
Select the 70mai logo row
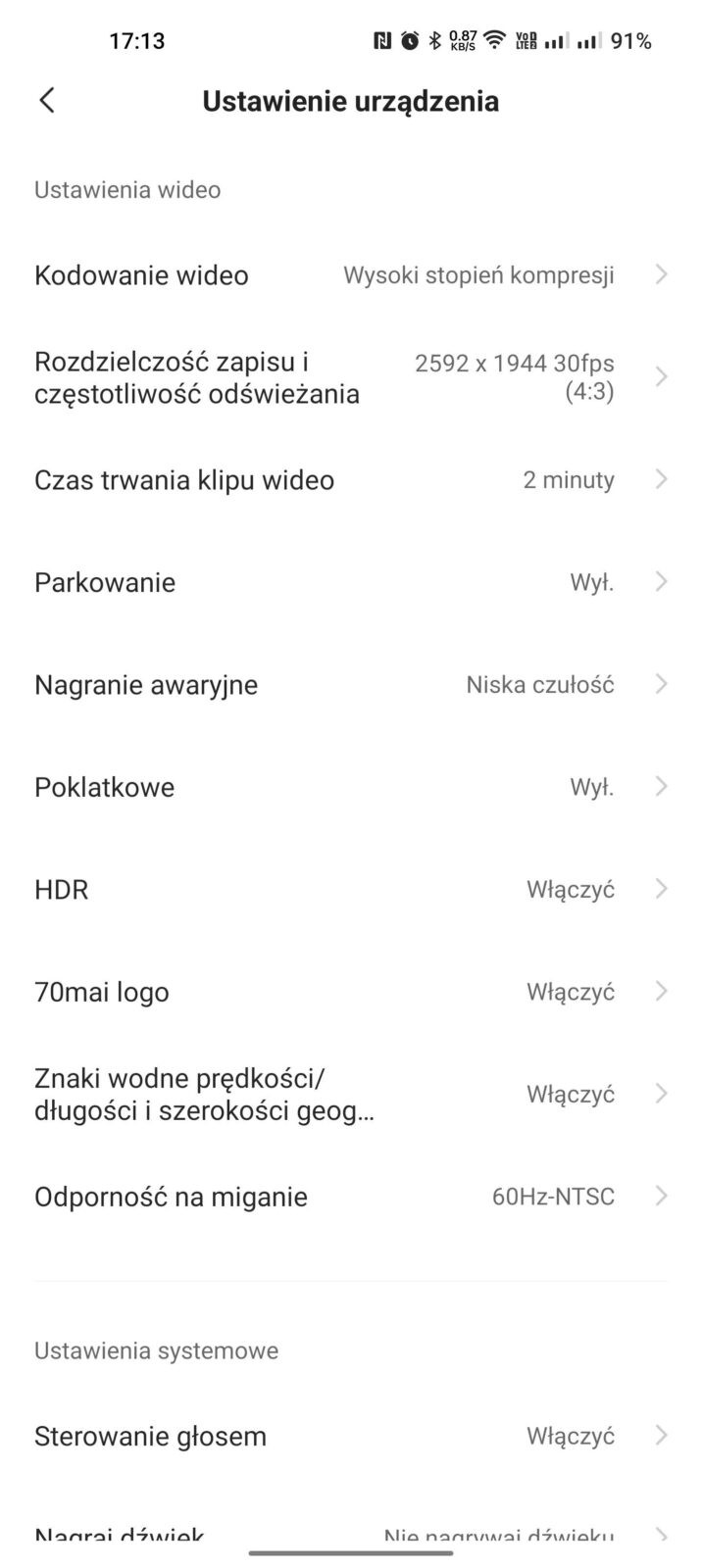[x=350, y=992]
